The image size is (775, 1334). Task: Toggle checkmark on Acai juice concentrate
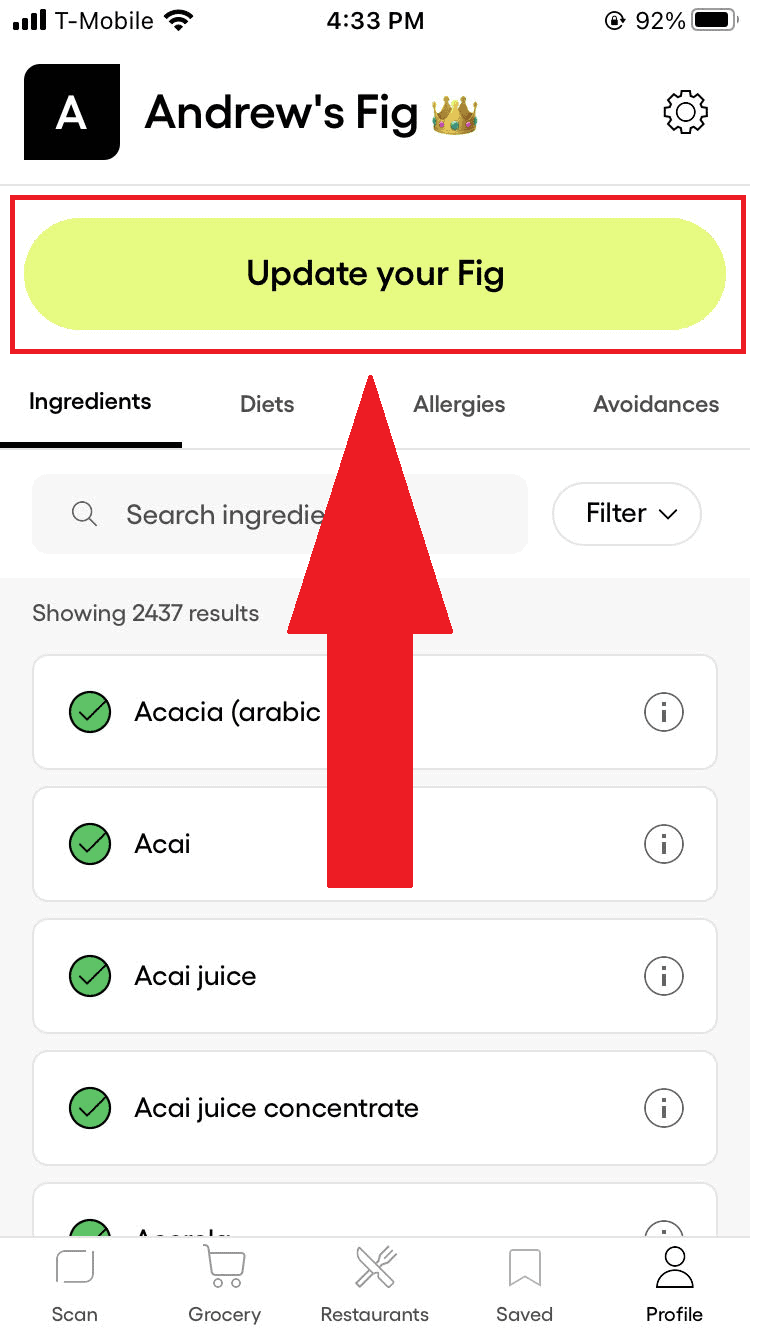89,1108
